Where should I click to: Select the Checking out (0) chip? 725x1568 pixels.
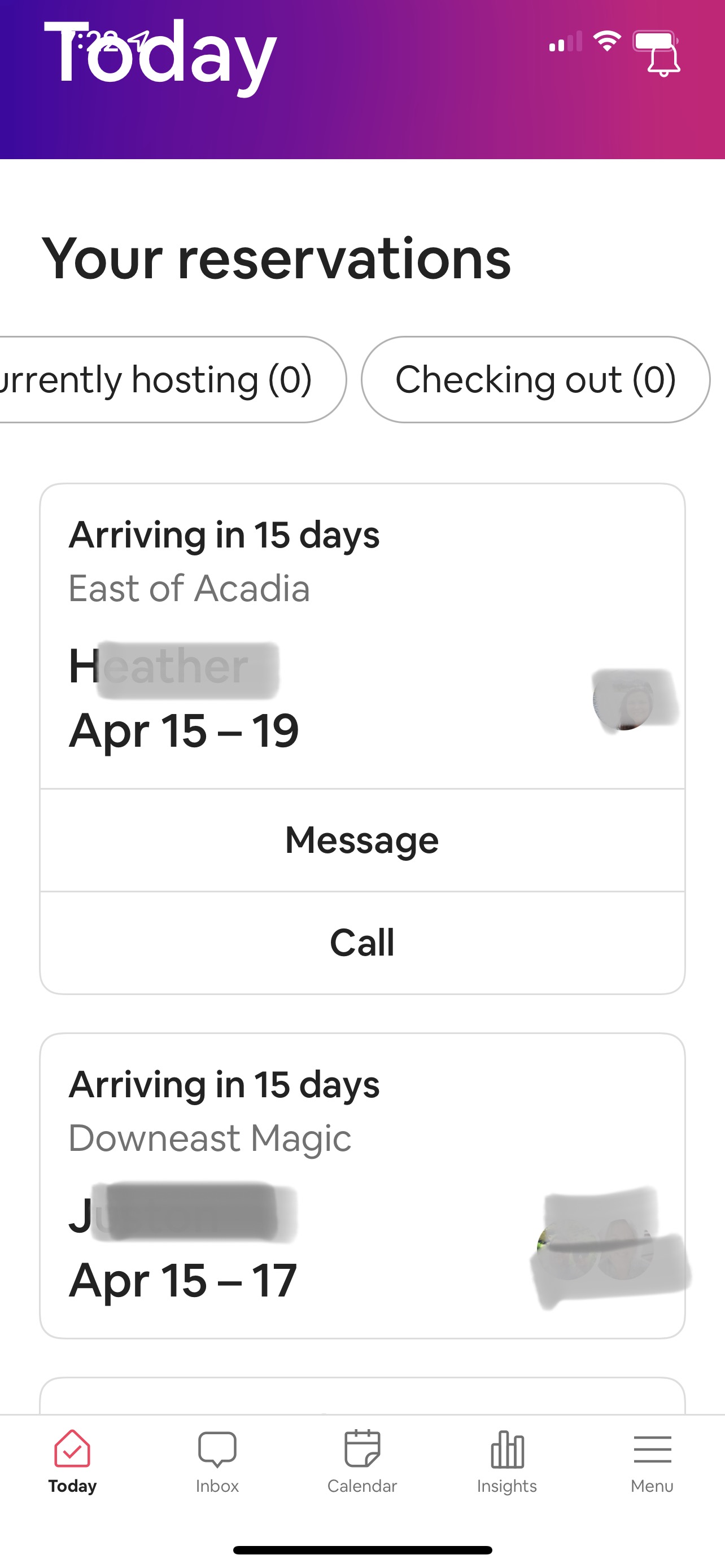[x=535, y=380]
